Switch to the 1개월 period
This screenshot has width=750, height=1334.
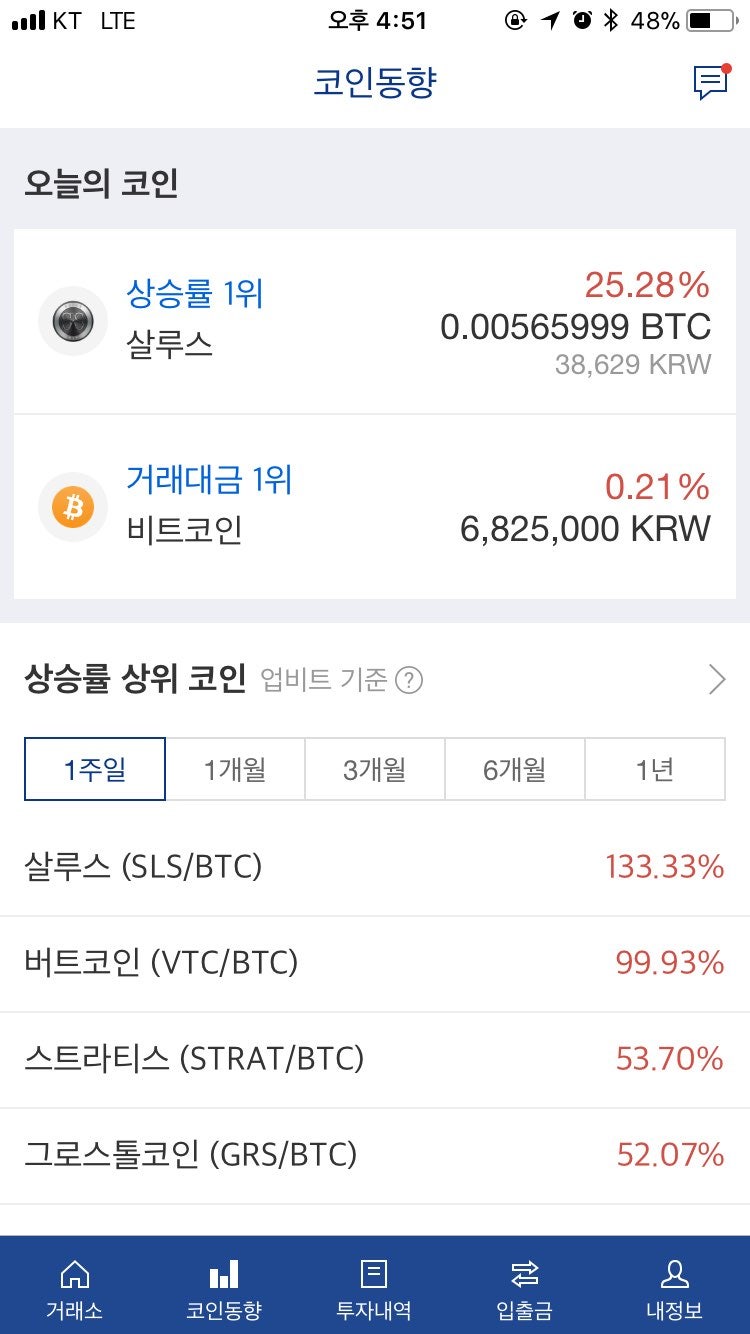235,768
